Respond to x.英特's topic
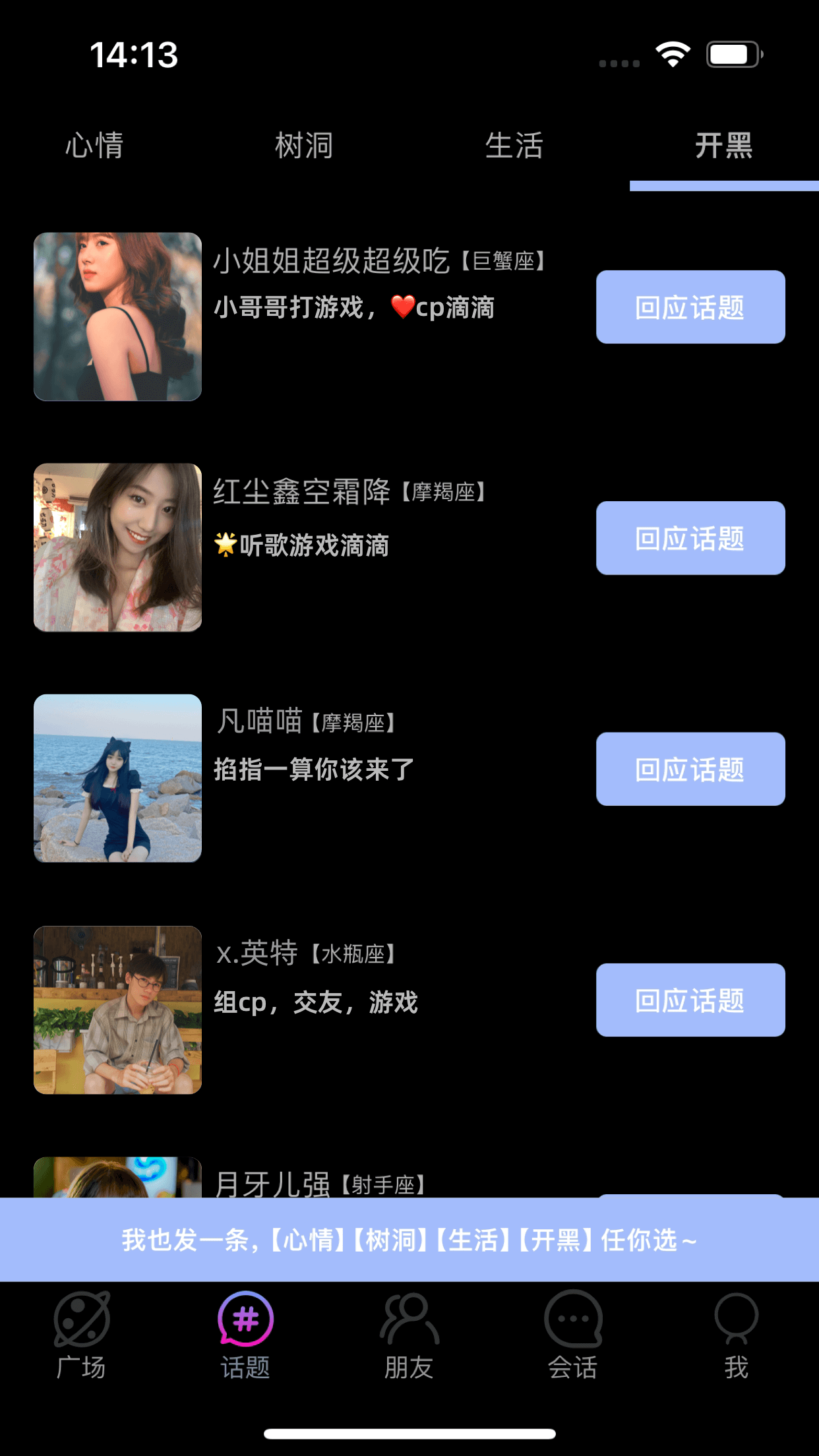The height and width of the screenshot is (1456, 819). coord(690,1000)
